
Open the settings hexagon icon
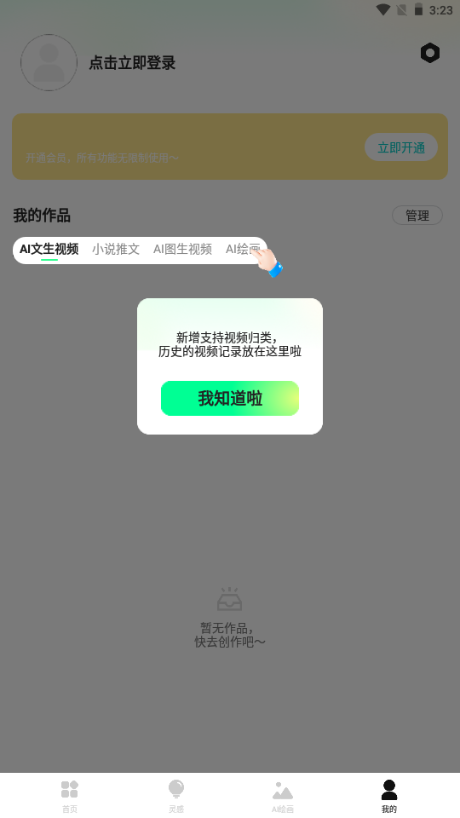coord(430,53)
